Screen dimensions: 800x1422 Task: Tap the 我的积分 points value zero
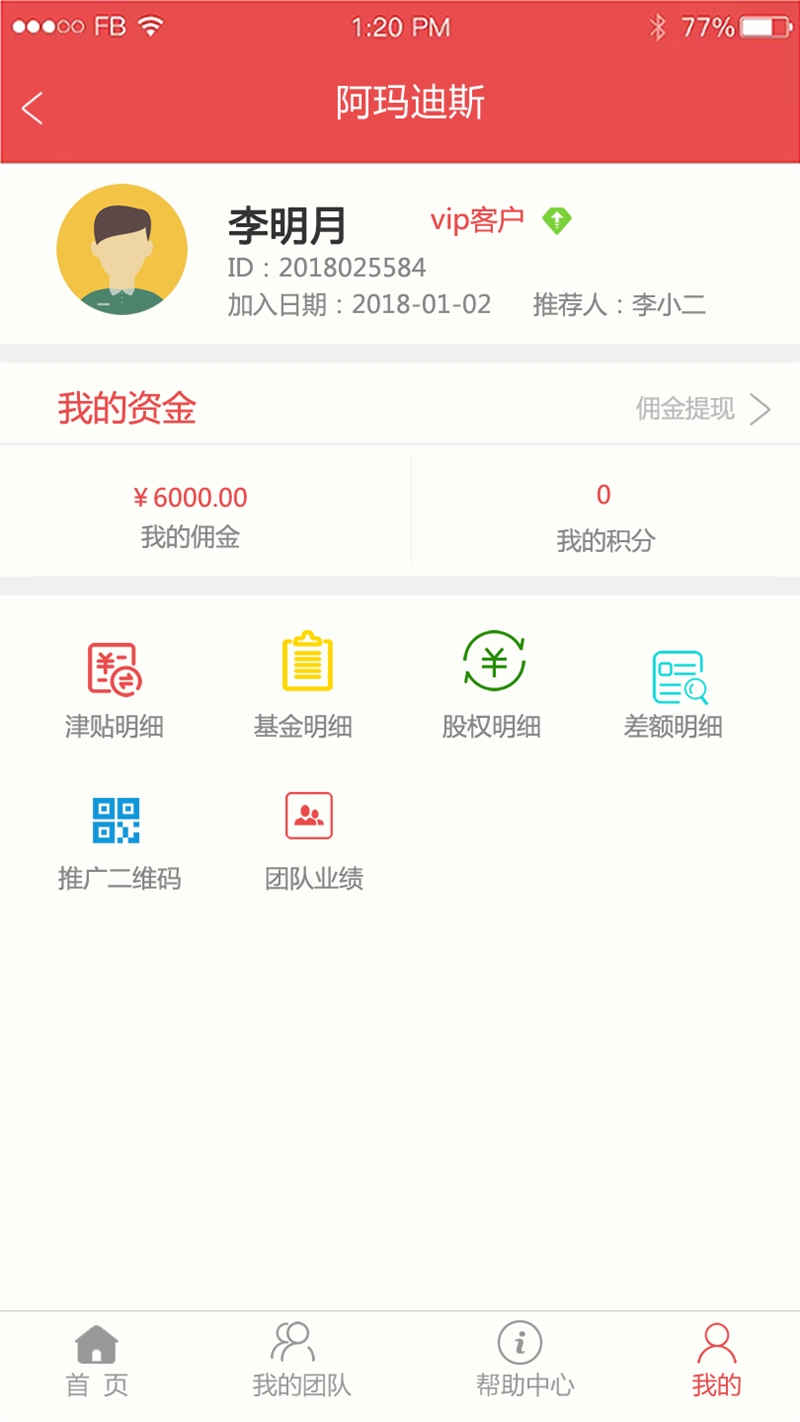(x=603, y=495)
